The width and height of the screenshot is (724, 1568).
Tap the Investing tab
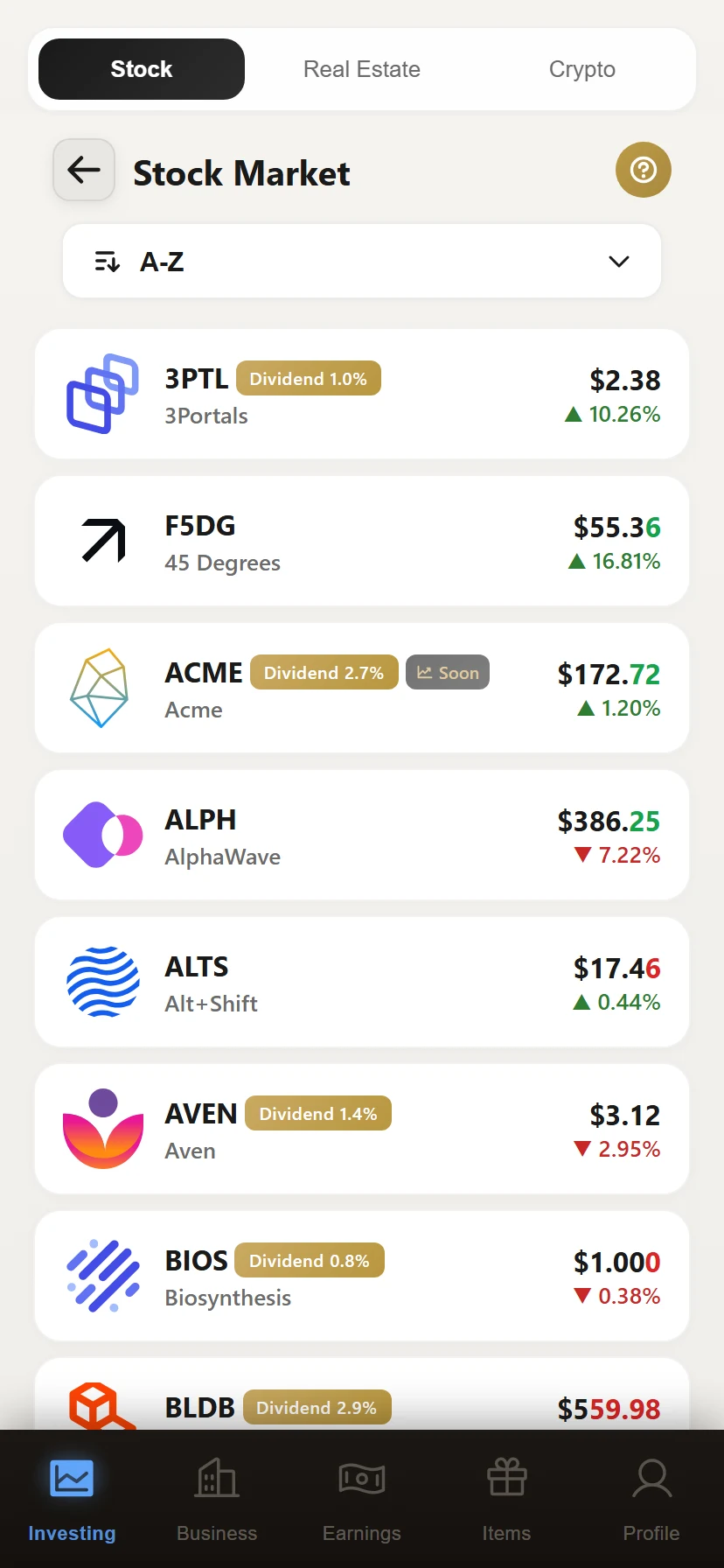tap(72, 1500)
